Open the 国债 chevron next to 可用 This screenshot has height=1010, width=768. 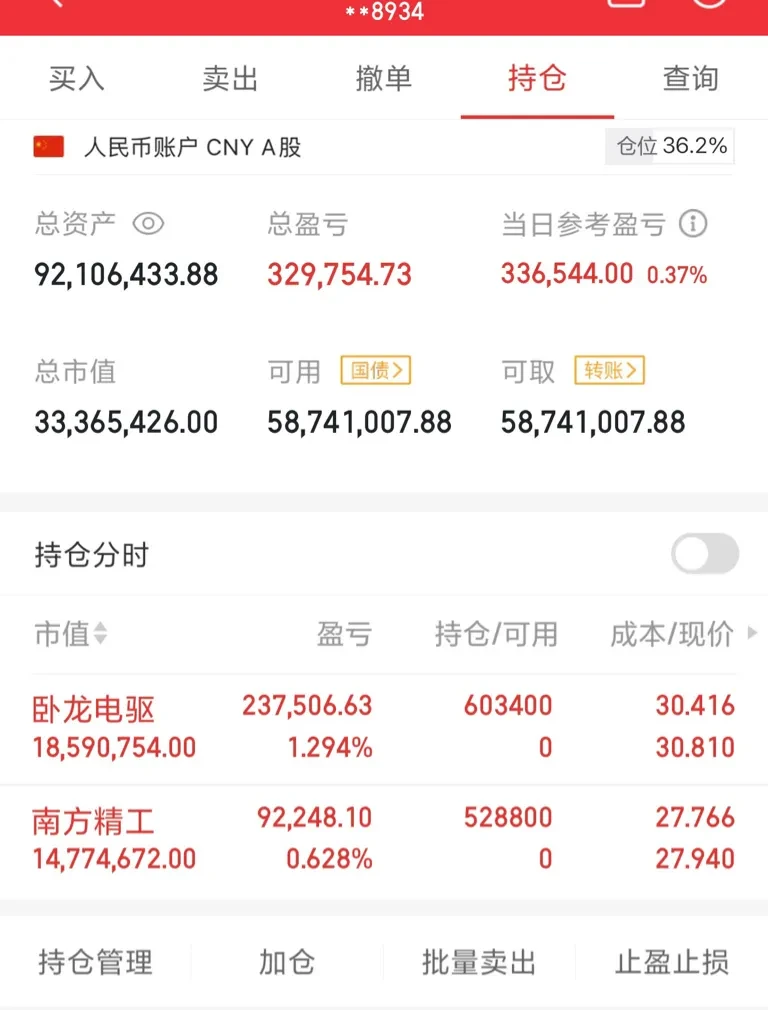[x=375, y=370]
